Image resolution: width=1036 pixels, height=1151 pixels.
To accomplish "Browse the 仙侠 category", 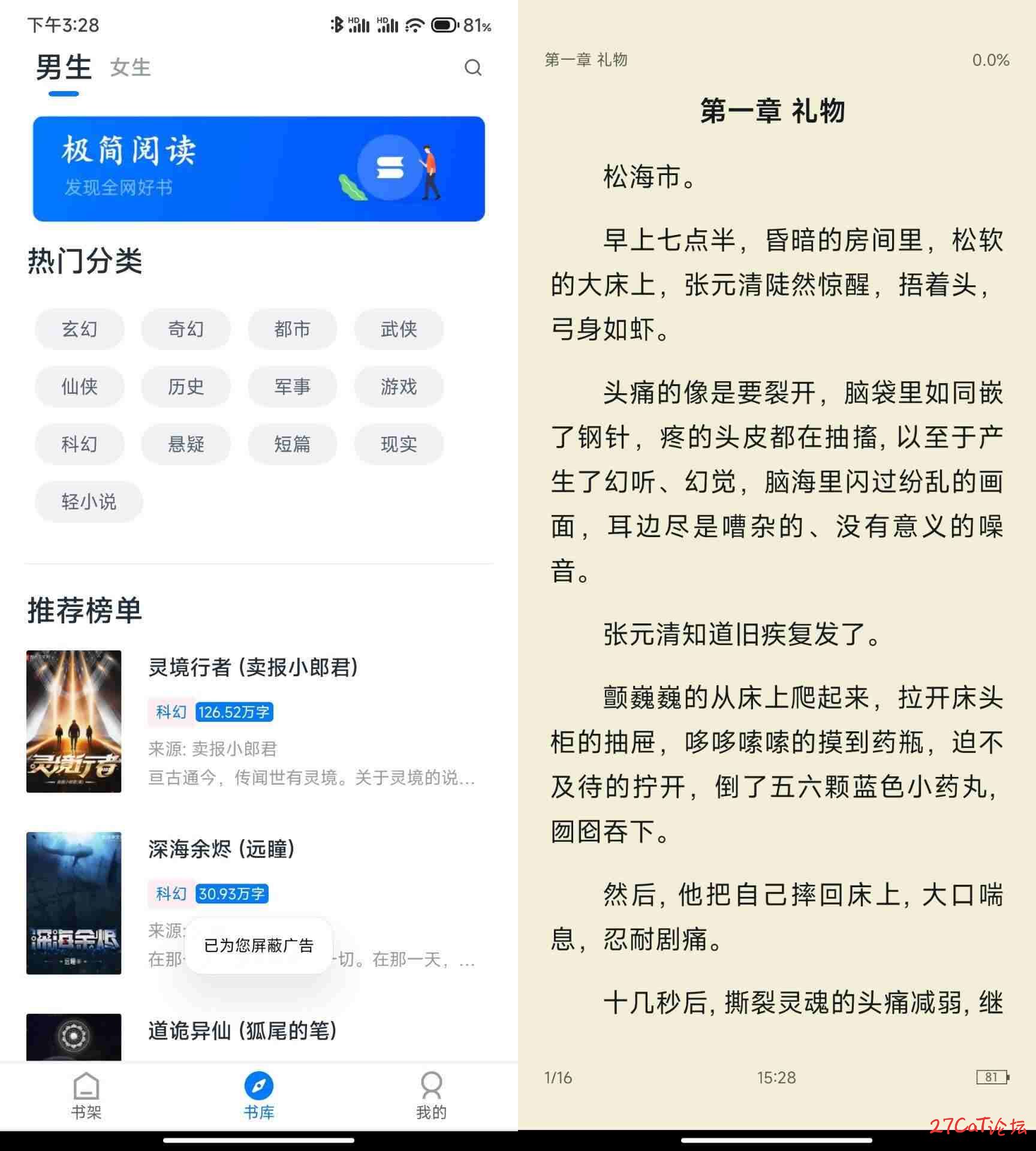I will coord(79,387).
